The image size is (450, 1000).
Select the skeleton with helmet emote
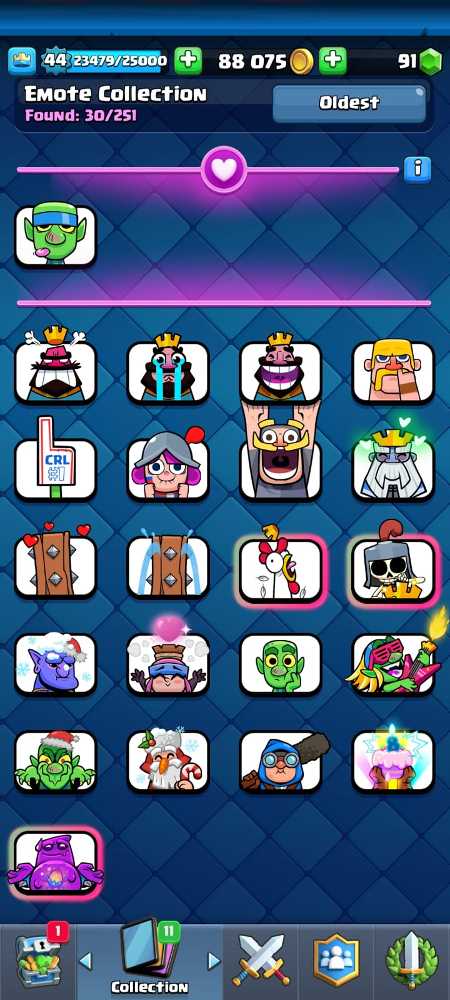tap(393, 567)
